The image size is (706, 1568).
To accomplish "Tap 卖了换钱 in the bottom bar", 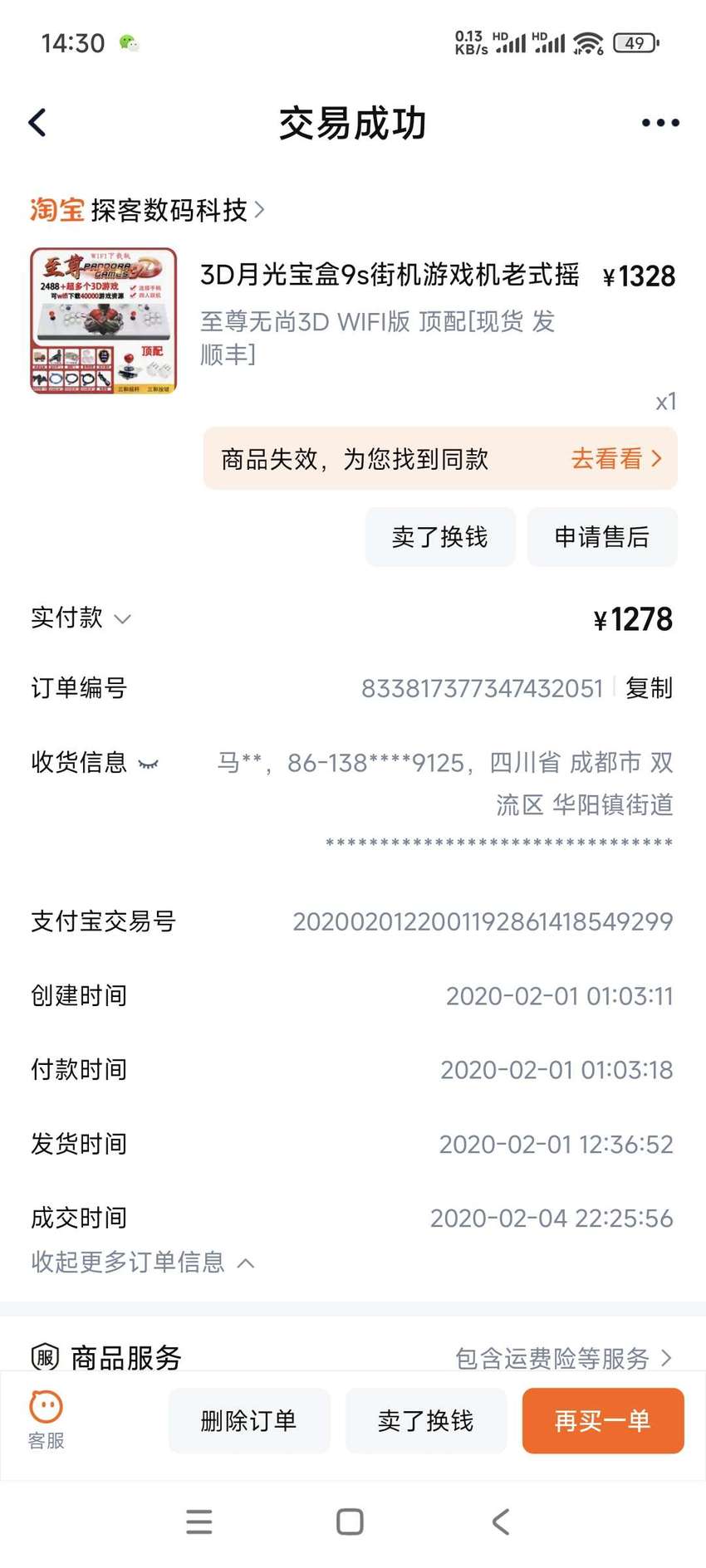I will [x=426, y=1420].
